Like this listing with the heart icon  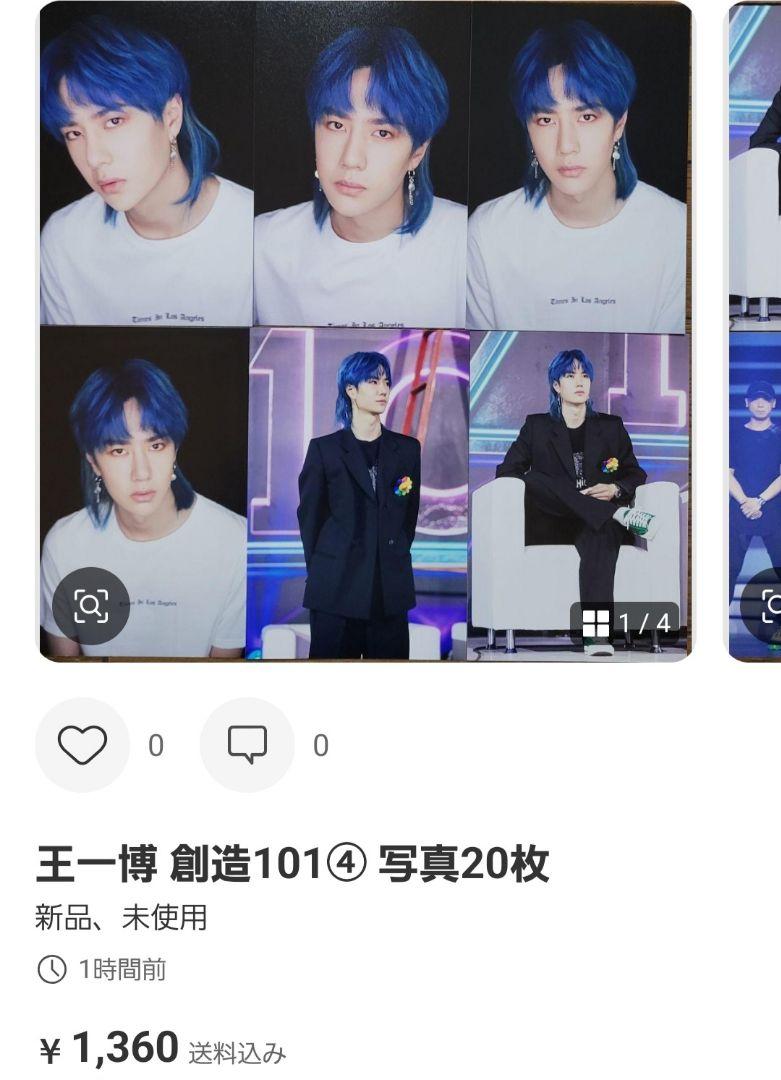point(82,745)
